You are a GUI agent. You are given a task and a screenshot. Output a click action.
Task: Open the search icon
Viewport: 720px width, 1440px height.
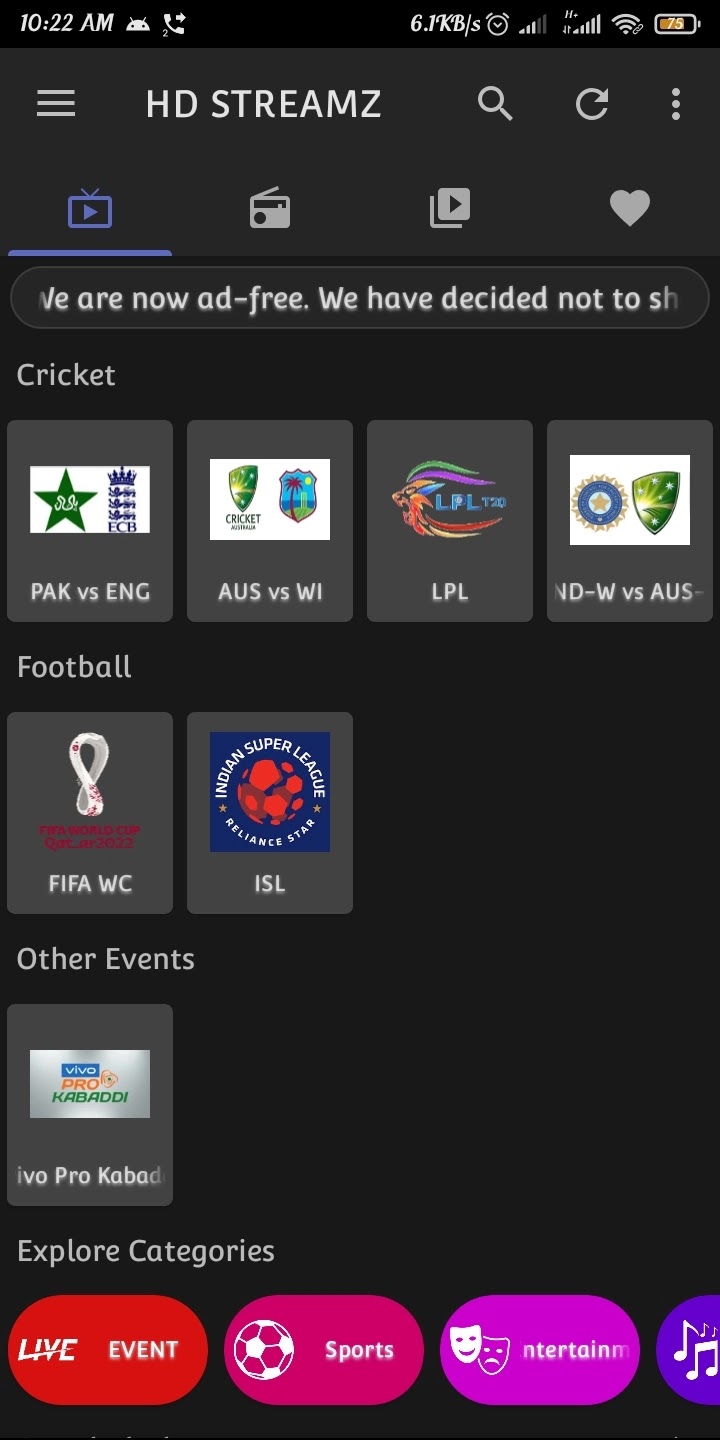pyautogui.click(x=495, y=104)
